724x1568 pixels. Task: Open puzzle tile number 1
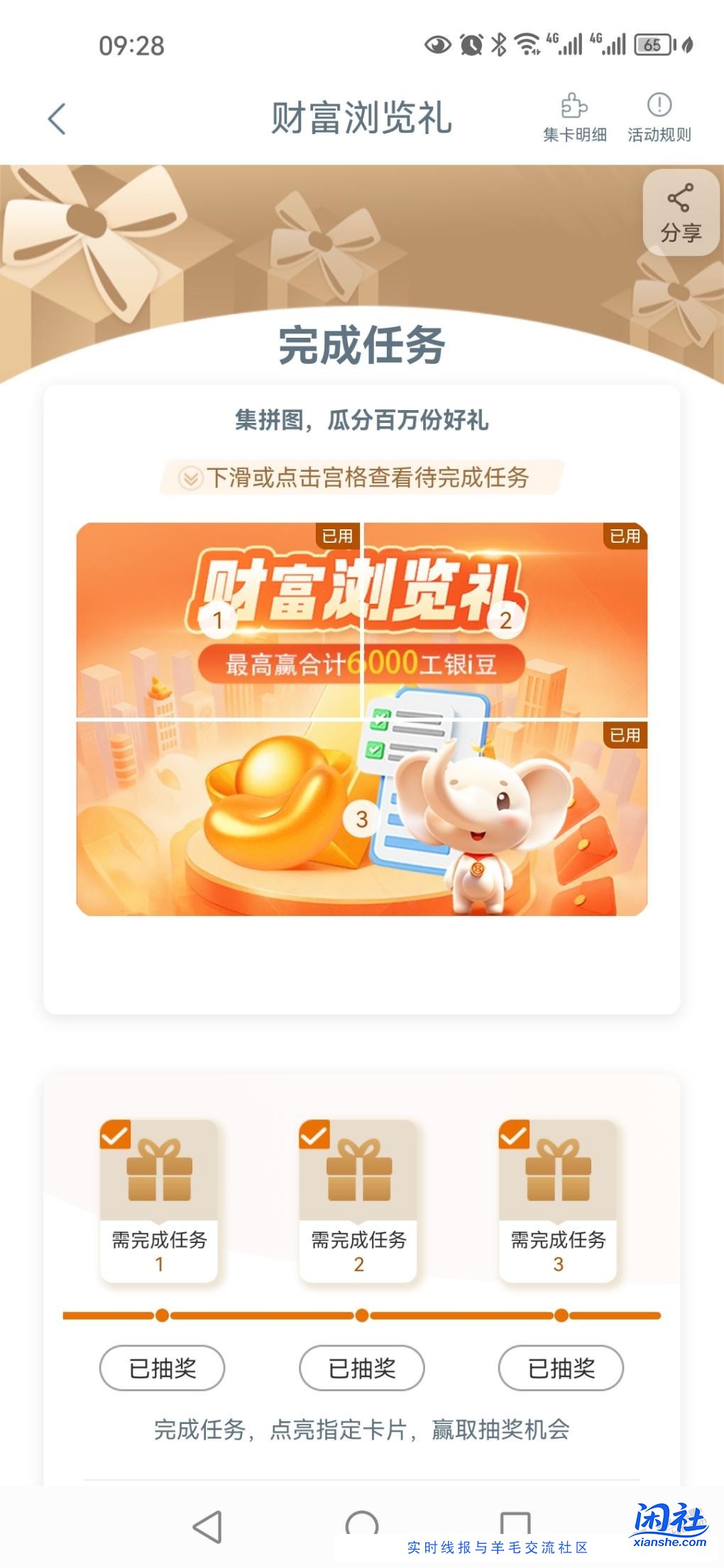click(x=219, y=620)
